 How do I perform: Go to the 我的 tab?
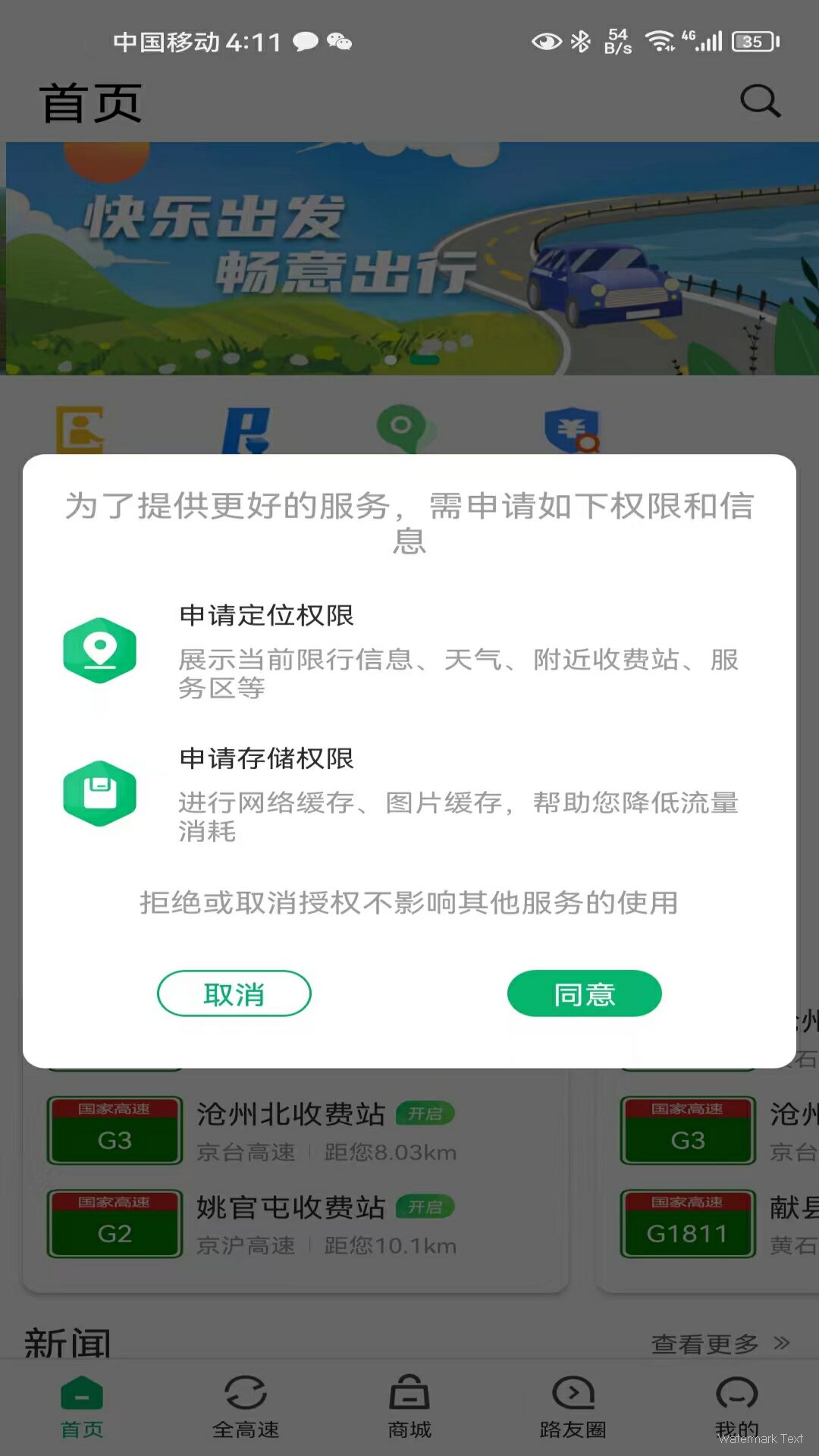[736, 1407]
